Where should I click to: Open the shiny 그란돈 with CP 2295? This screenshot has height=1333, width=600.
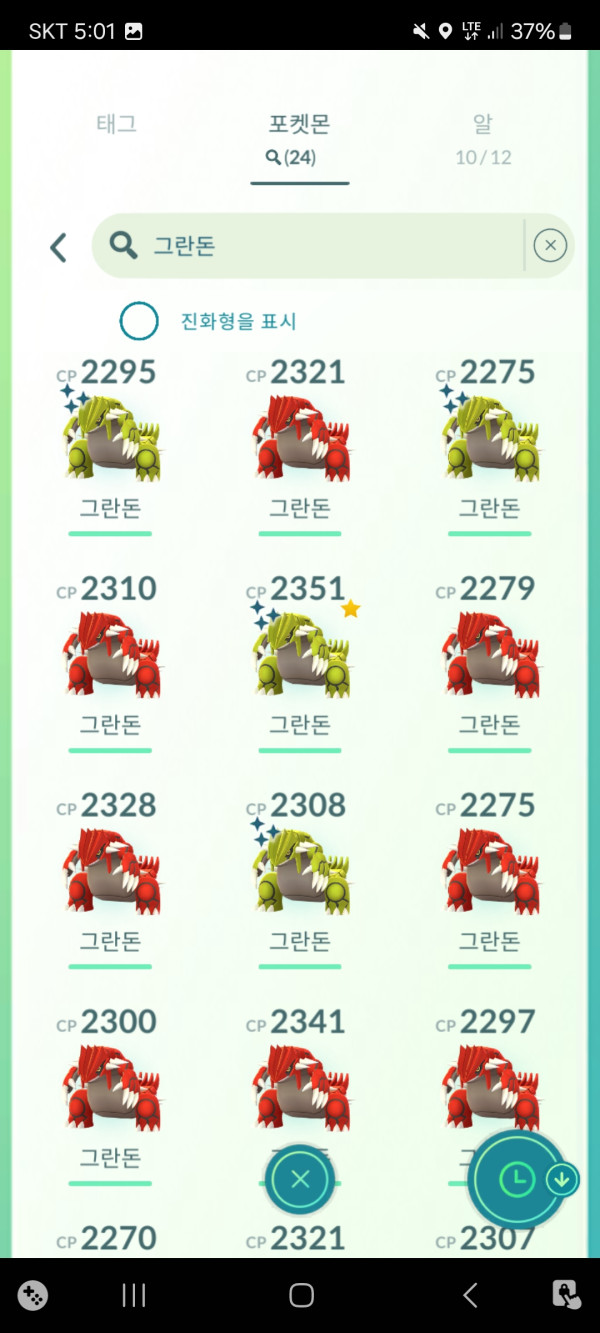click(110, 441)
